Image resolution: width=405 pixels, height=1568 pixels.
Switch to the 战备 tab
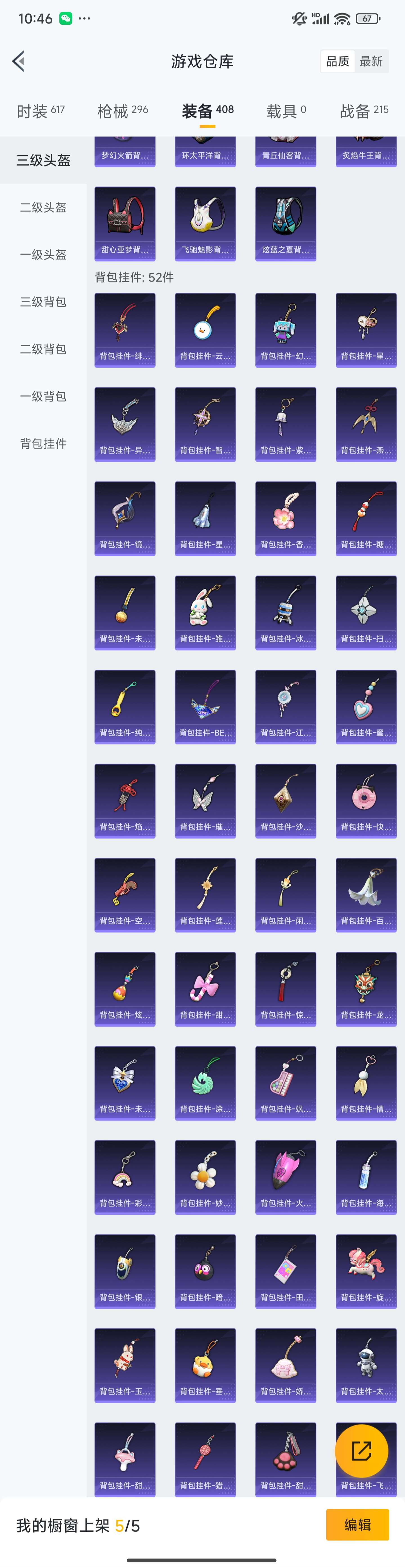(364, 111)
